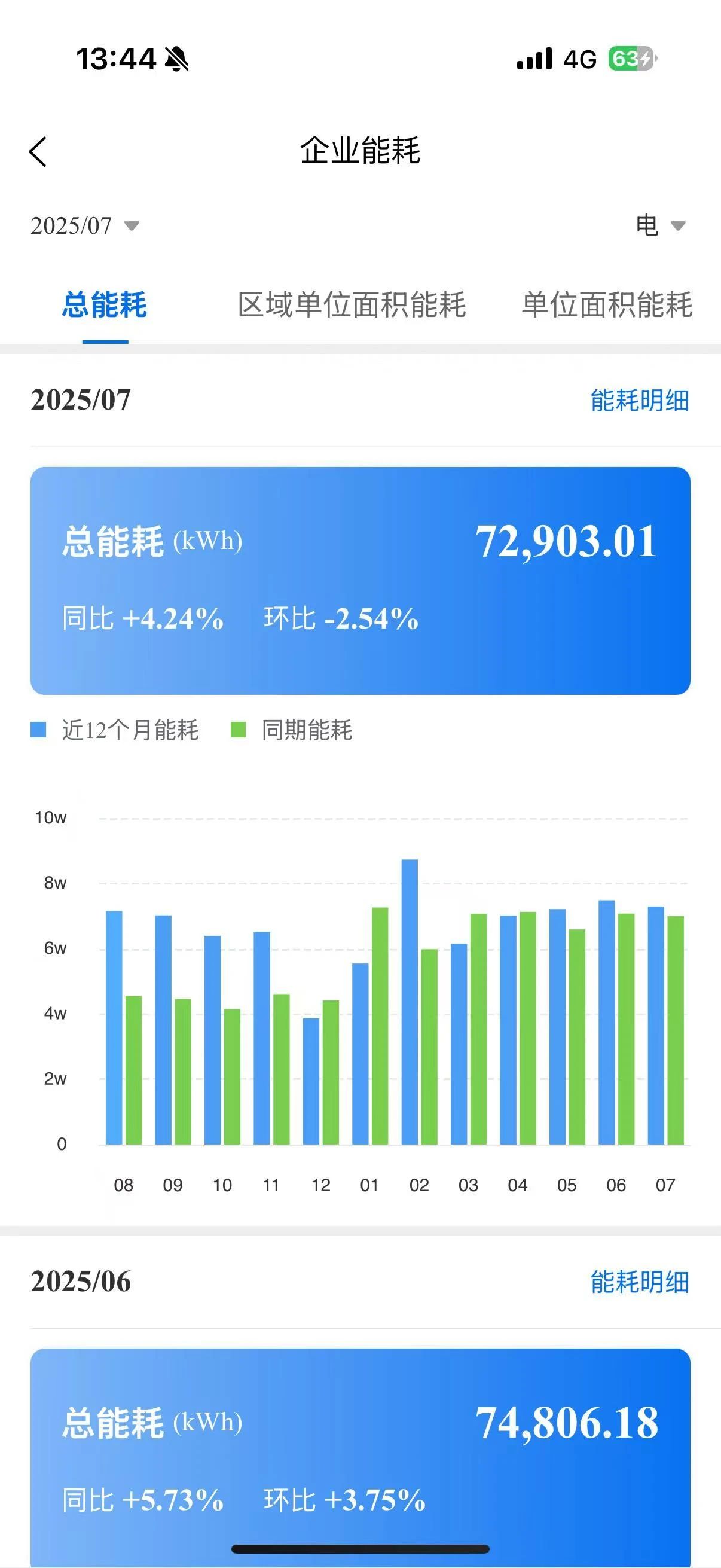721x1568 pixels.
Task: Switch to 单位面积能耗 tab
Action: 607,305
